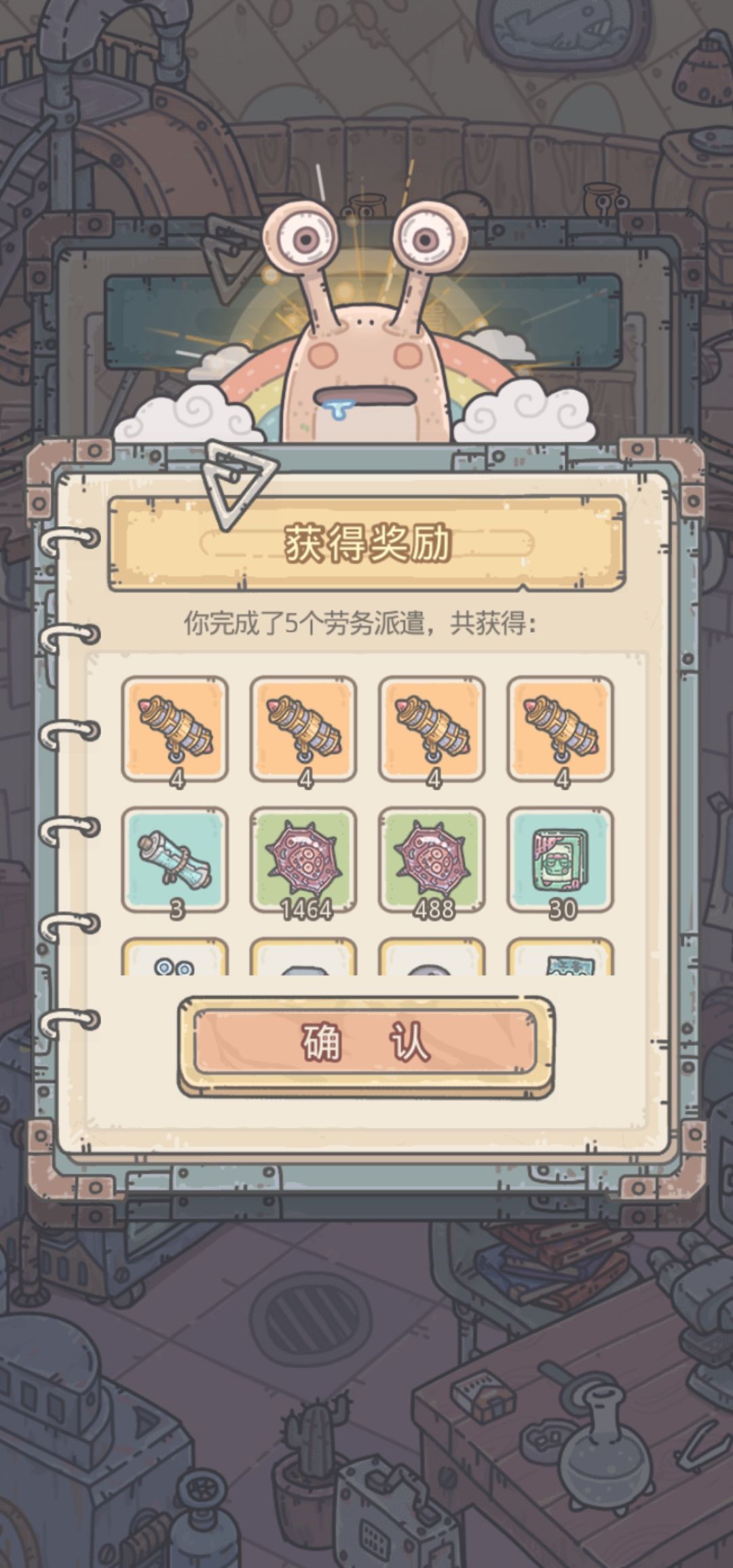Tap the triangle doodle above the notebook
The image size is (733, 1568).
coord(238,482)
